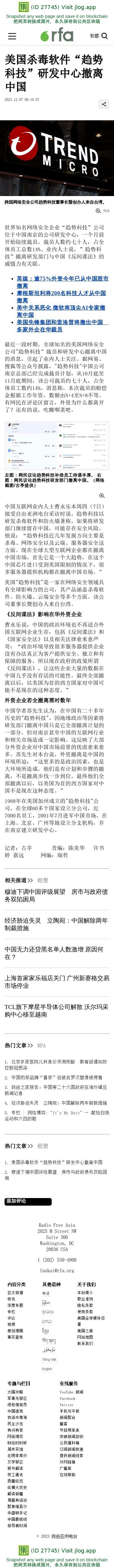Switch to 繁體 traditional Chinese
The width and height of the screenshot is (114, 1568).
point(94,37)
